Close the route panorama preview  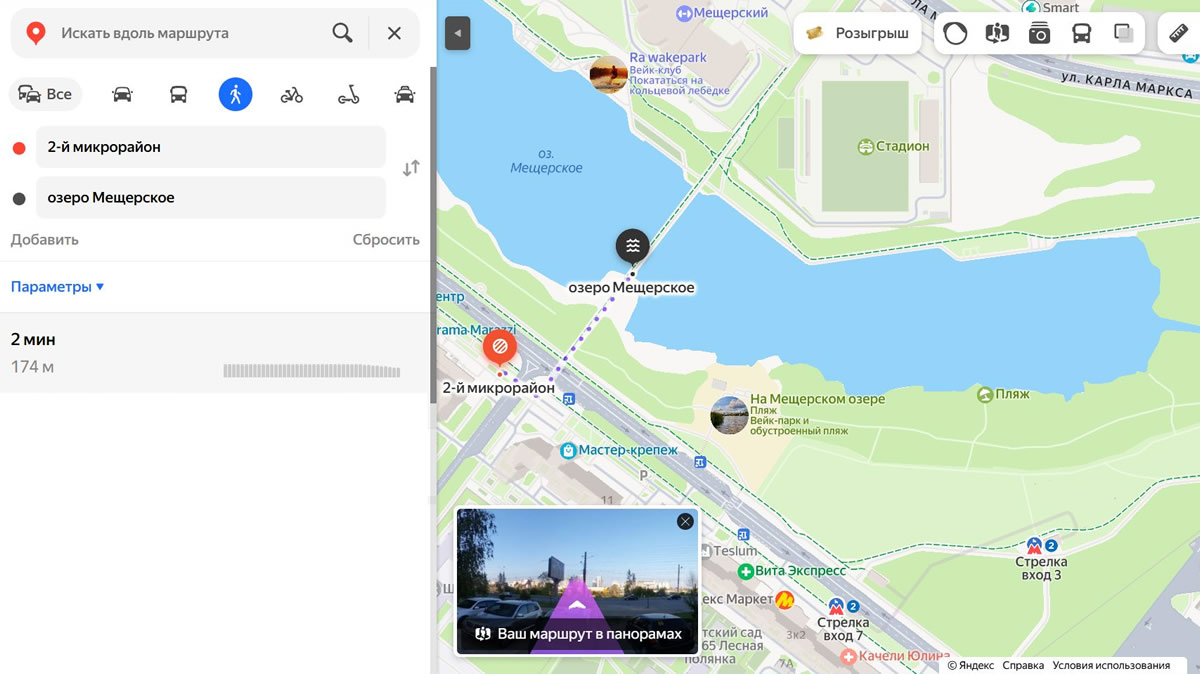[685, 521]
